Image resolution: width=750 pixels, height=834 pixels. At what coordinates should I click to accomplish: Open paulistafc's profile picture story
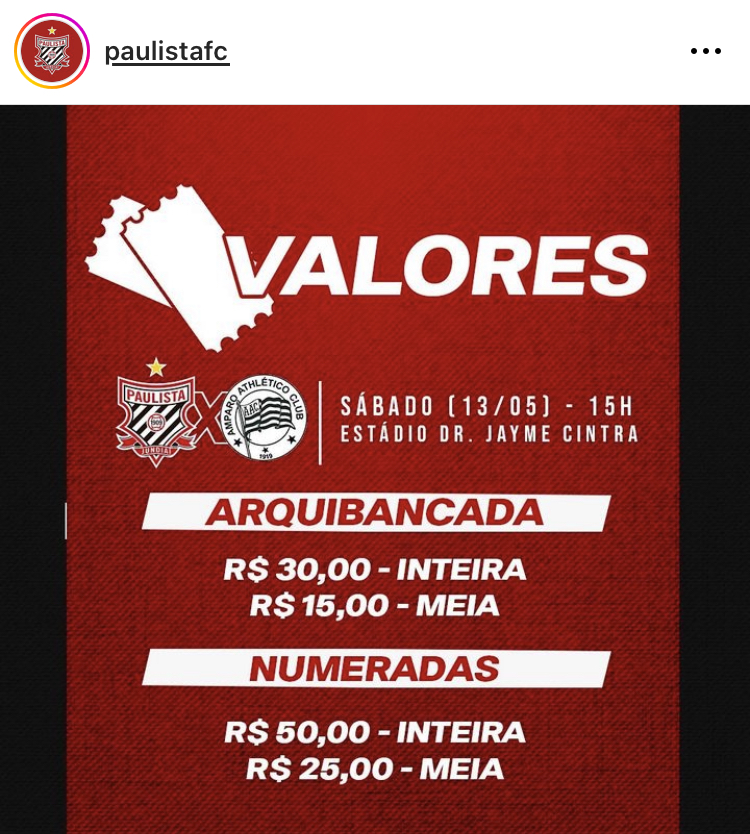[52, 51]
